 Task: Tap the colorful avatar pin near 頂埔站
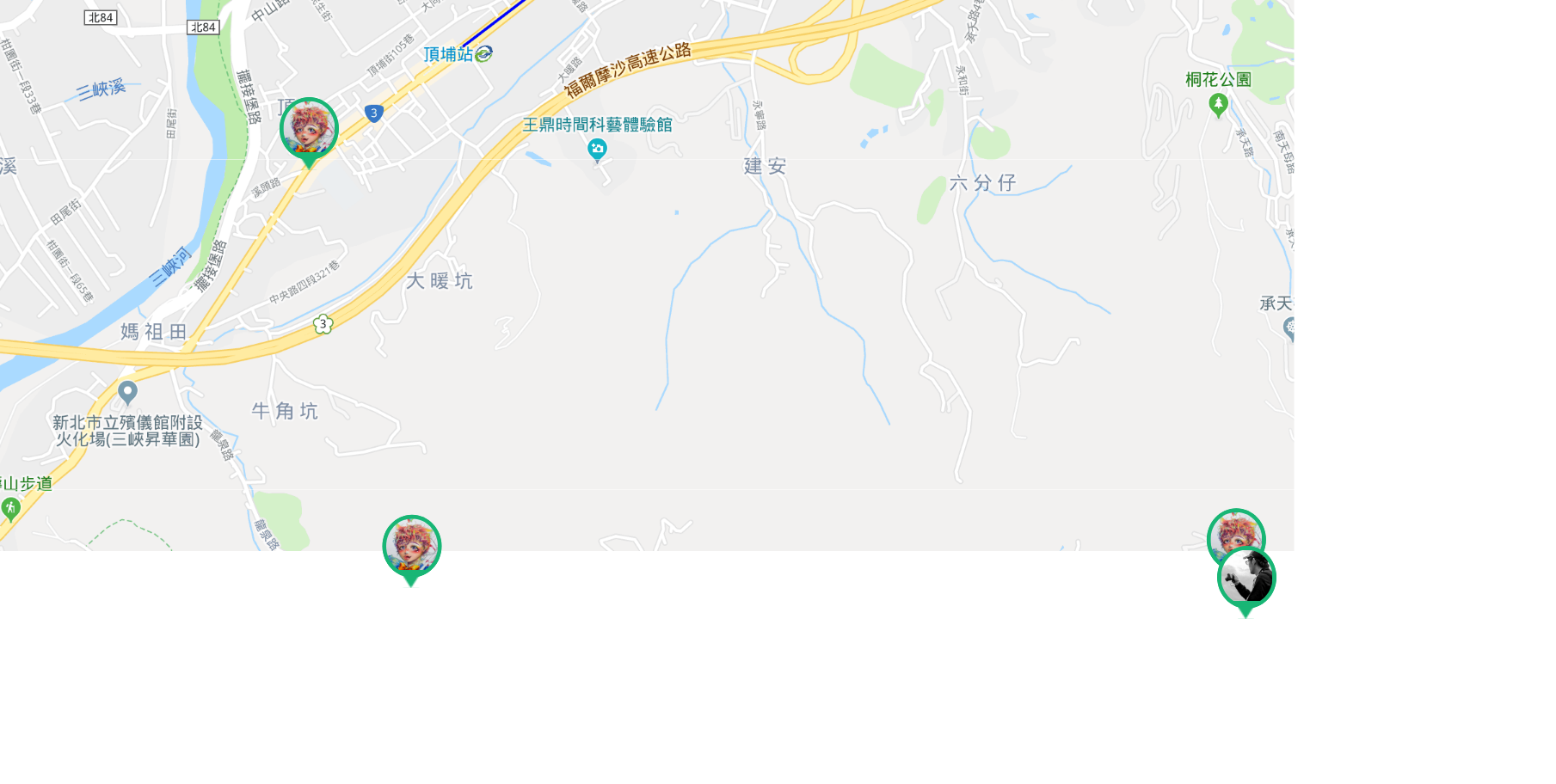point(309,128)
